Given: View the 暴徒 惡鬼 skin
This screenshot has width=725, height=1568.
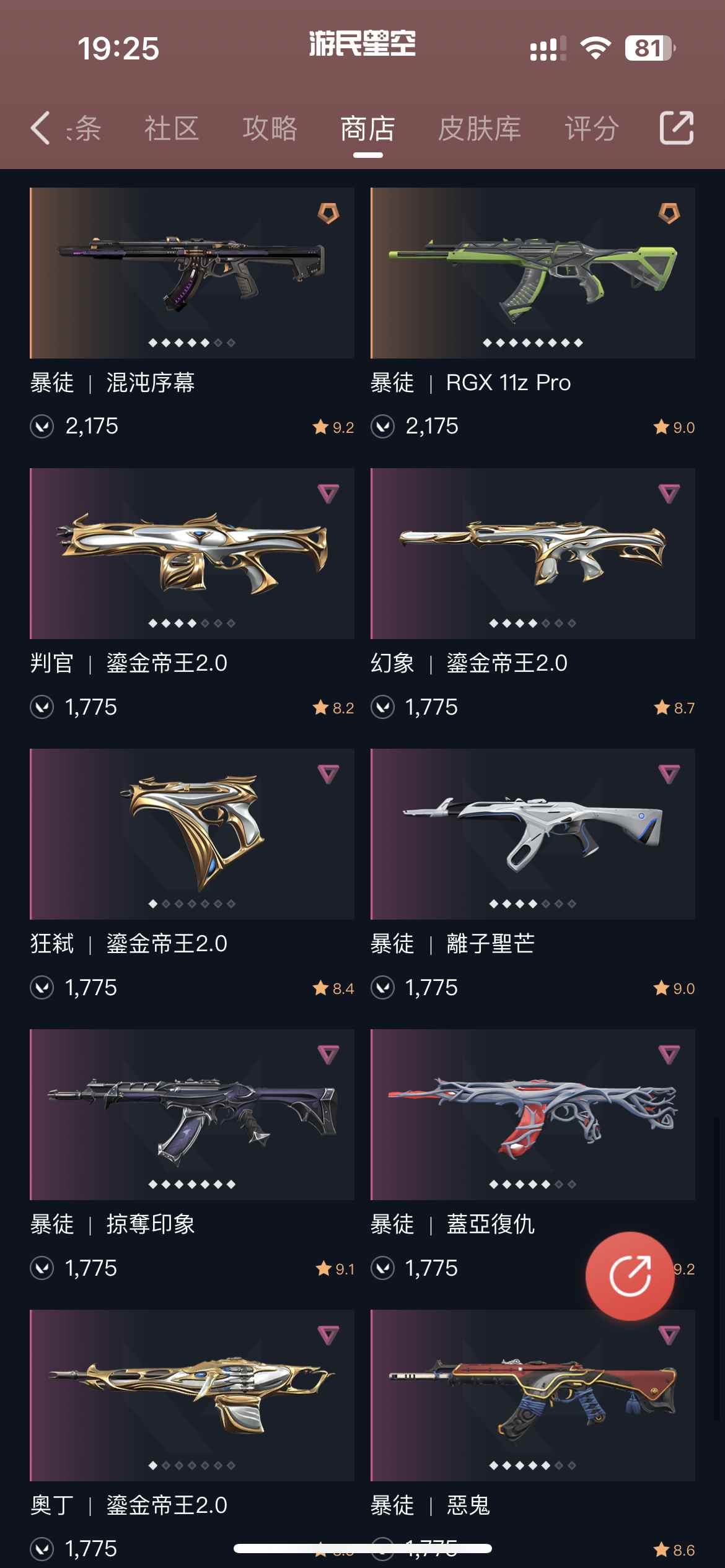Looking at the screenshot, I should coord(532,1395).
